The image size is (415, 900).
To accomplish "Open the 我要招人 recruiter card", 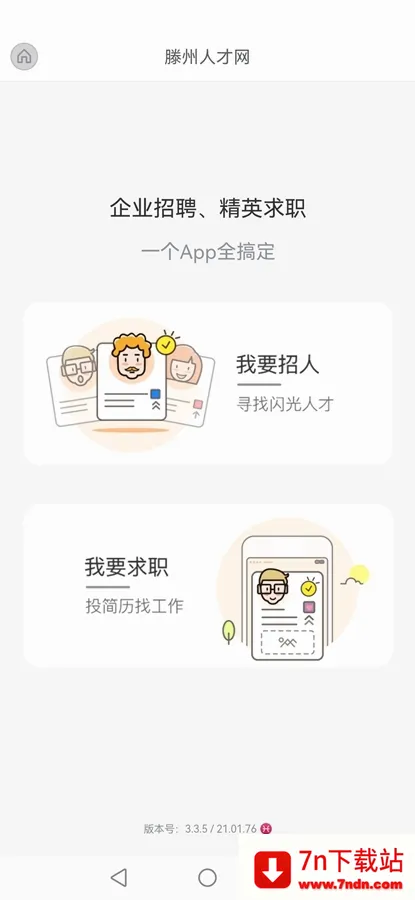I will (x=208, y=383).
